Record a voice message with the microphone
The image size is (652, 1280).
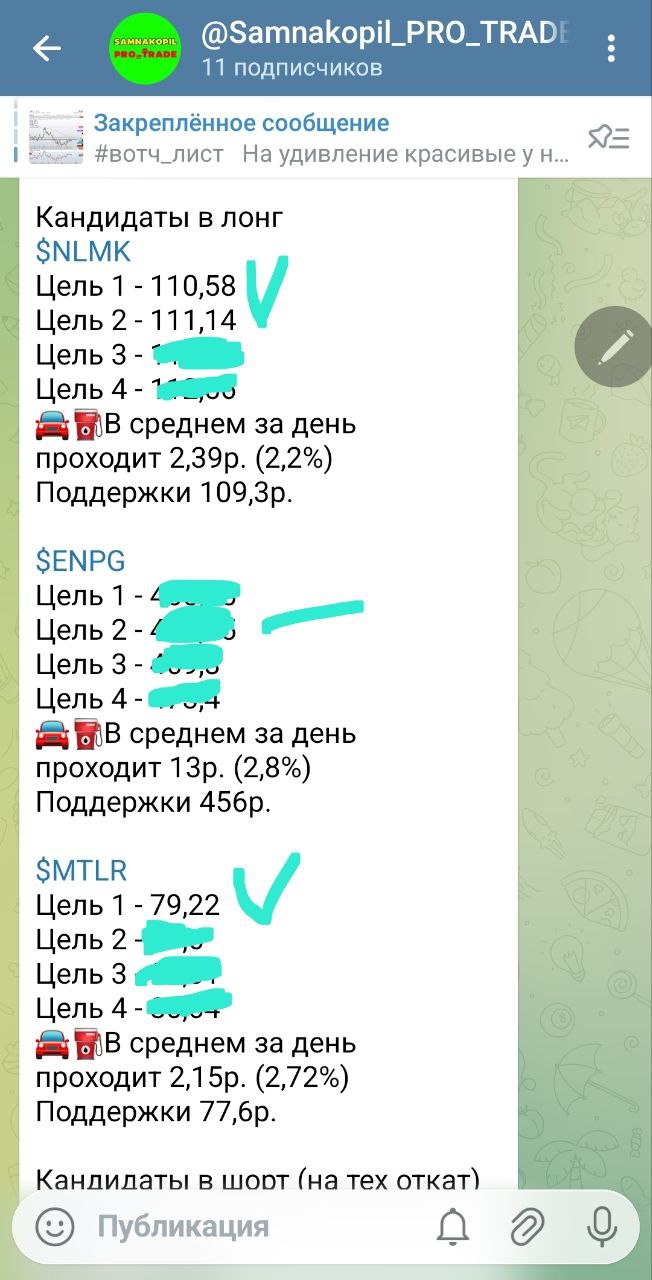(602, 1226)
